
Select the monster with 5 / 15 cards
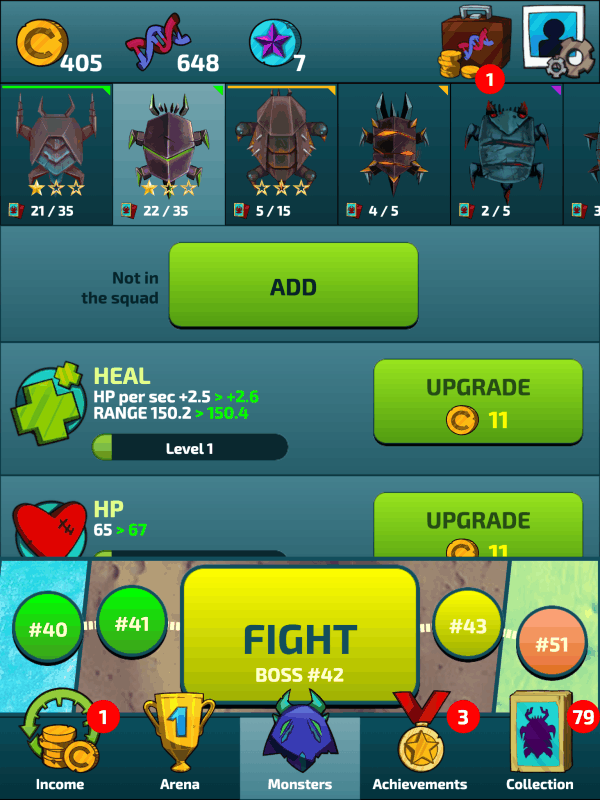click(x=281, y=154)
